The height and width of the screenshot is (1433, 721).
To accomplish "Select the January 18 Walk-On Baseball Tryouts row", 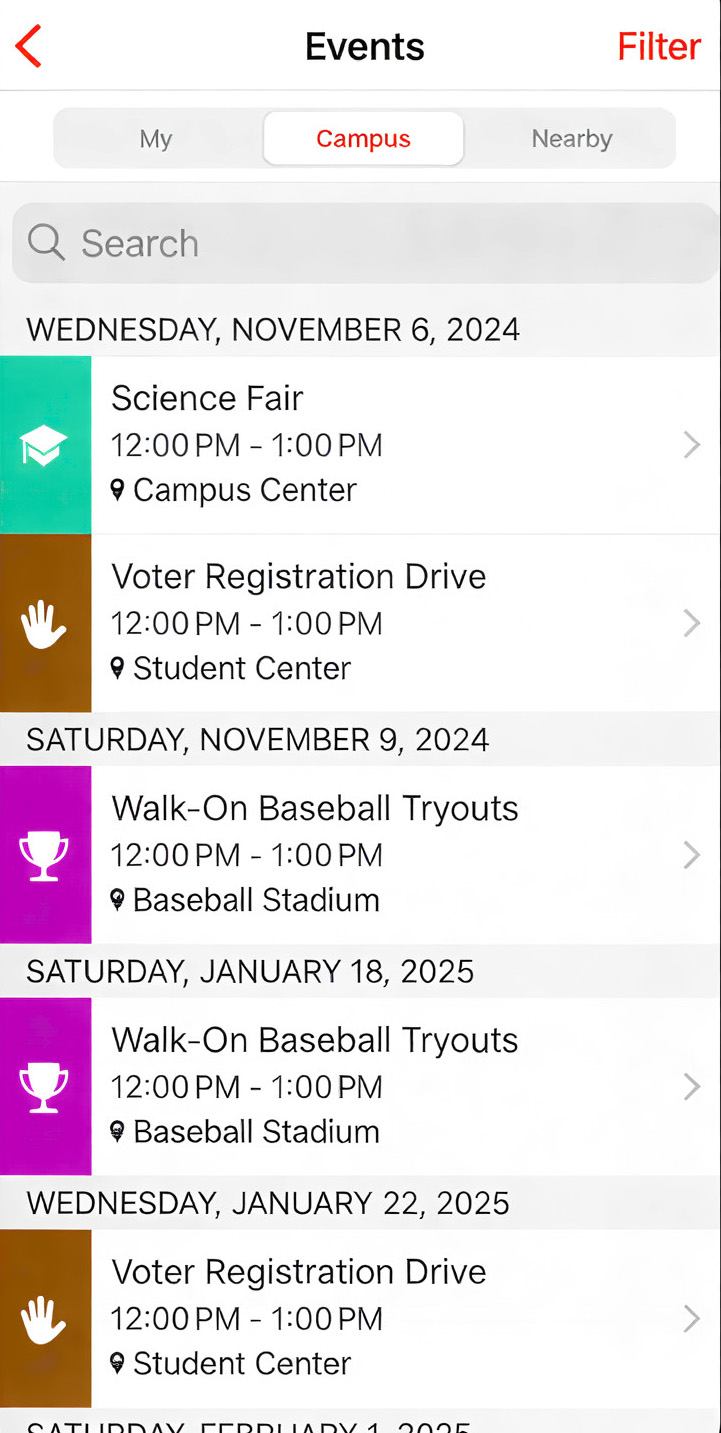I will (x=360, y=1086).
